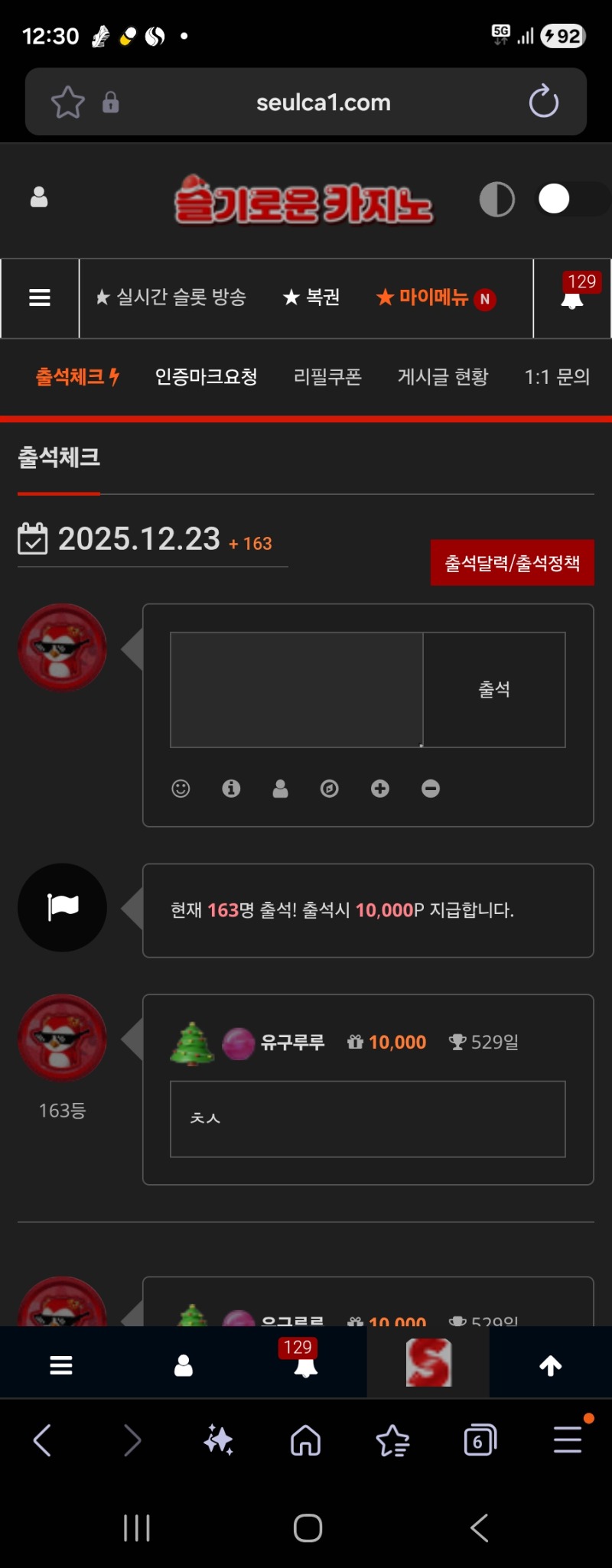This screenshot has height=1568, width=612.
Task: Submit attendance with the 출석 button
Action: click(494, 689)
